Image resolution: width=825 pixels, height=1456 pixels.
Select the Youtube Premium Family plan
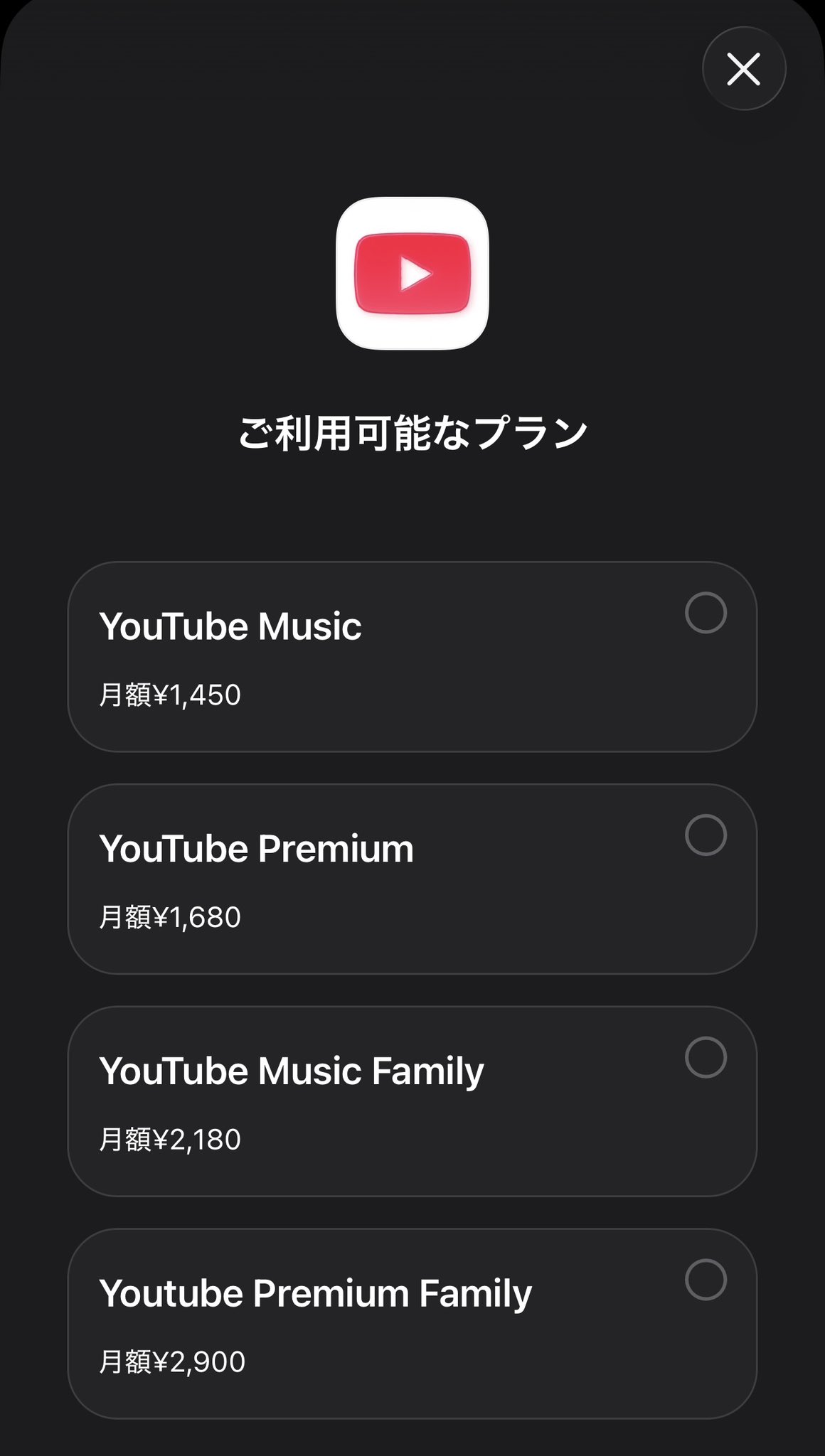click(x=705, y=1280)
